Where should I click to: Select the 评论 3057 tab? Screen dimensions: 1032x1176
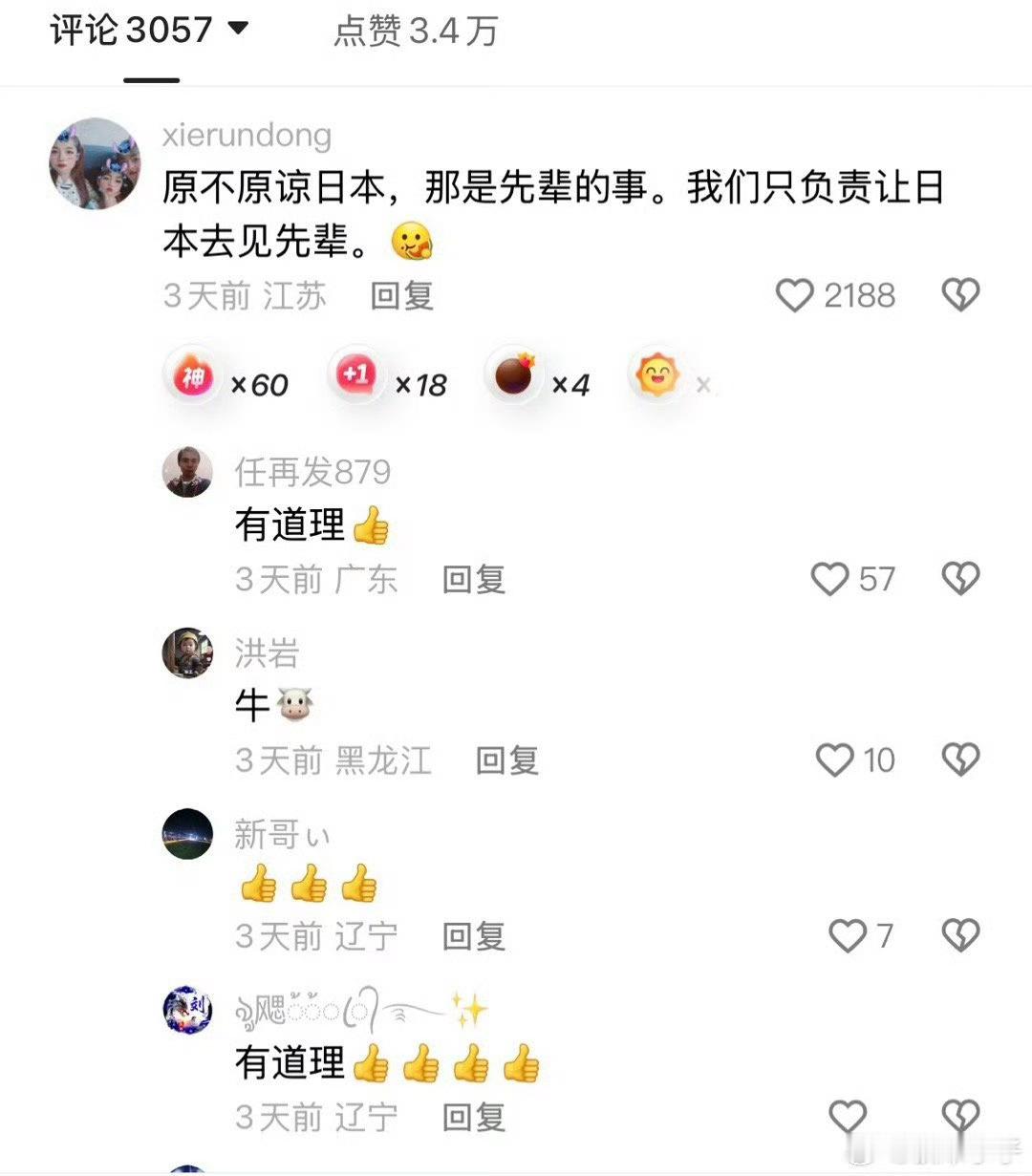[x=134, y=32]
